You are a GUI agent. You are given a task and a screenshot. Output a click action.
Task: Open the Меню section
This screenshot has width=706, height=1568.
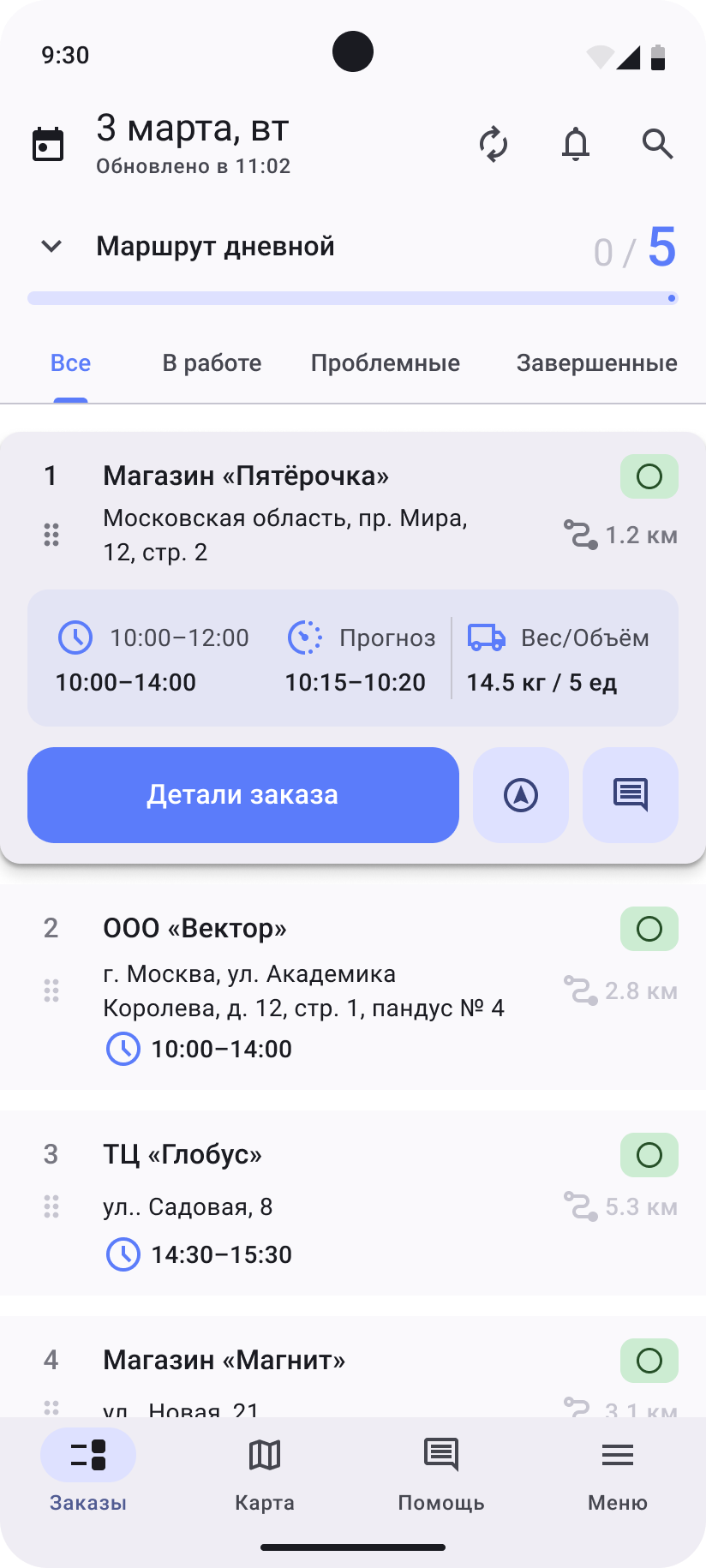[x=618, y=1474]
